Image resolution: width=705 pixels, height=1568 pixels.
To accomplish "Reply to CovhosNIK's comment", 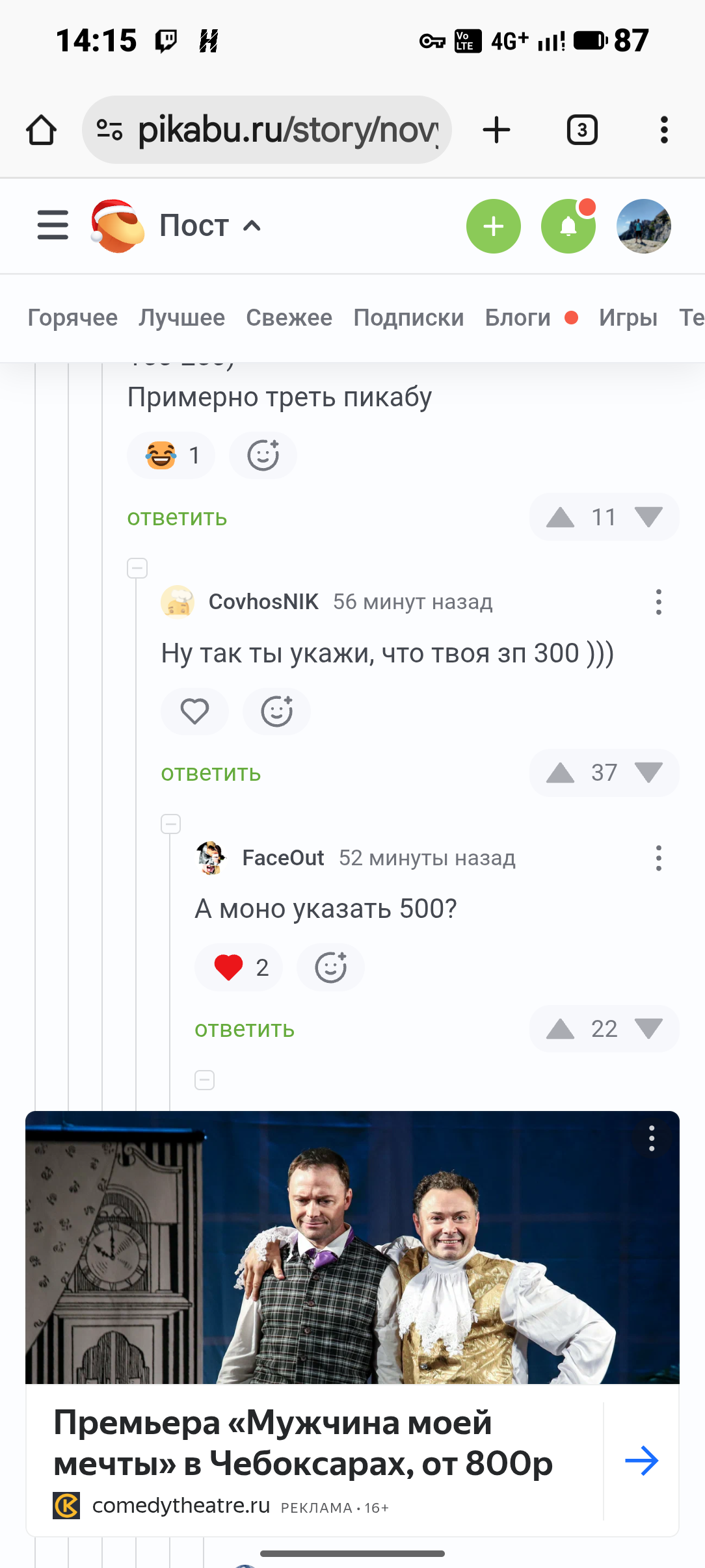I will [211, 773].
